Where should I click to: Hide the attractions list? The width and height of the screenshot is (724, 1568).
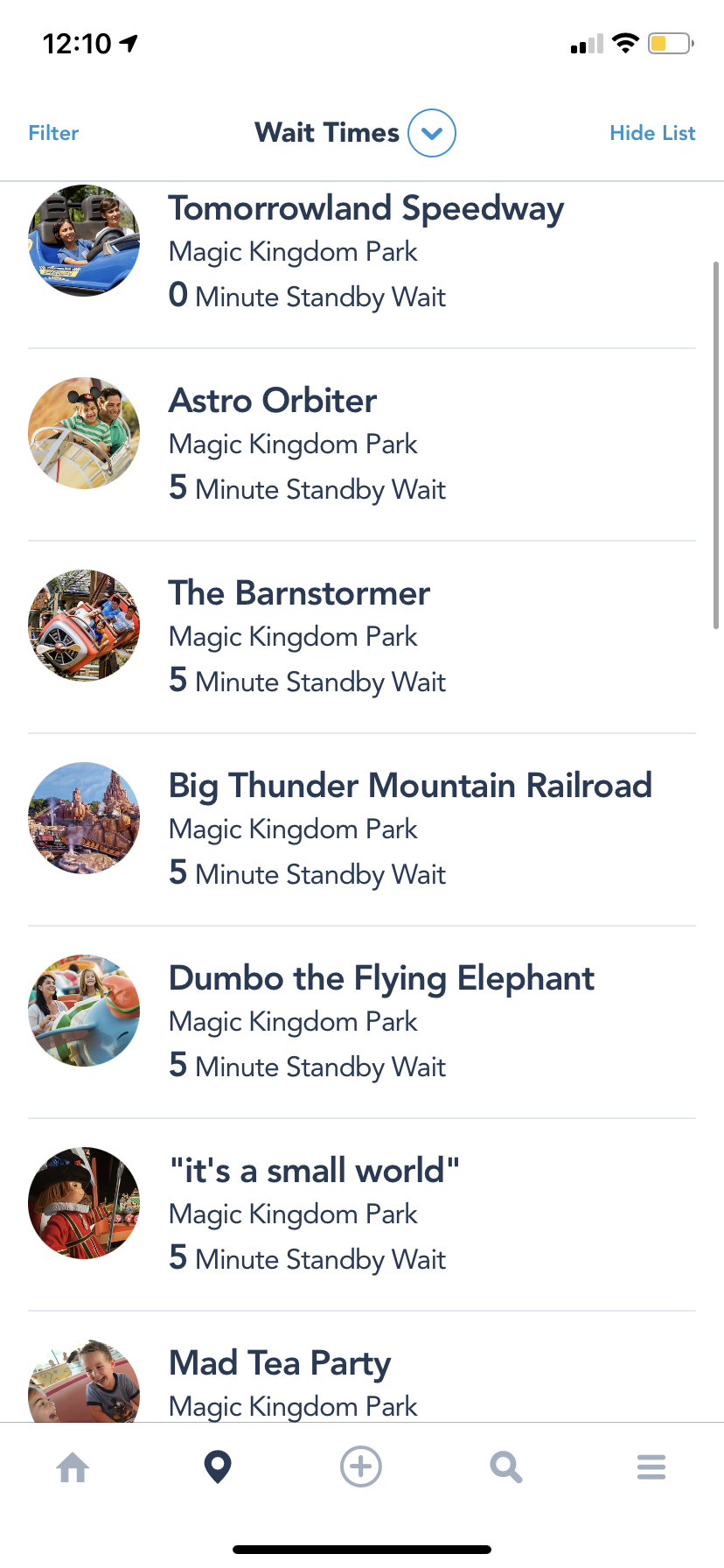click(652, 133)
